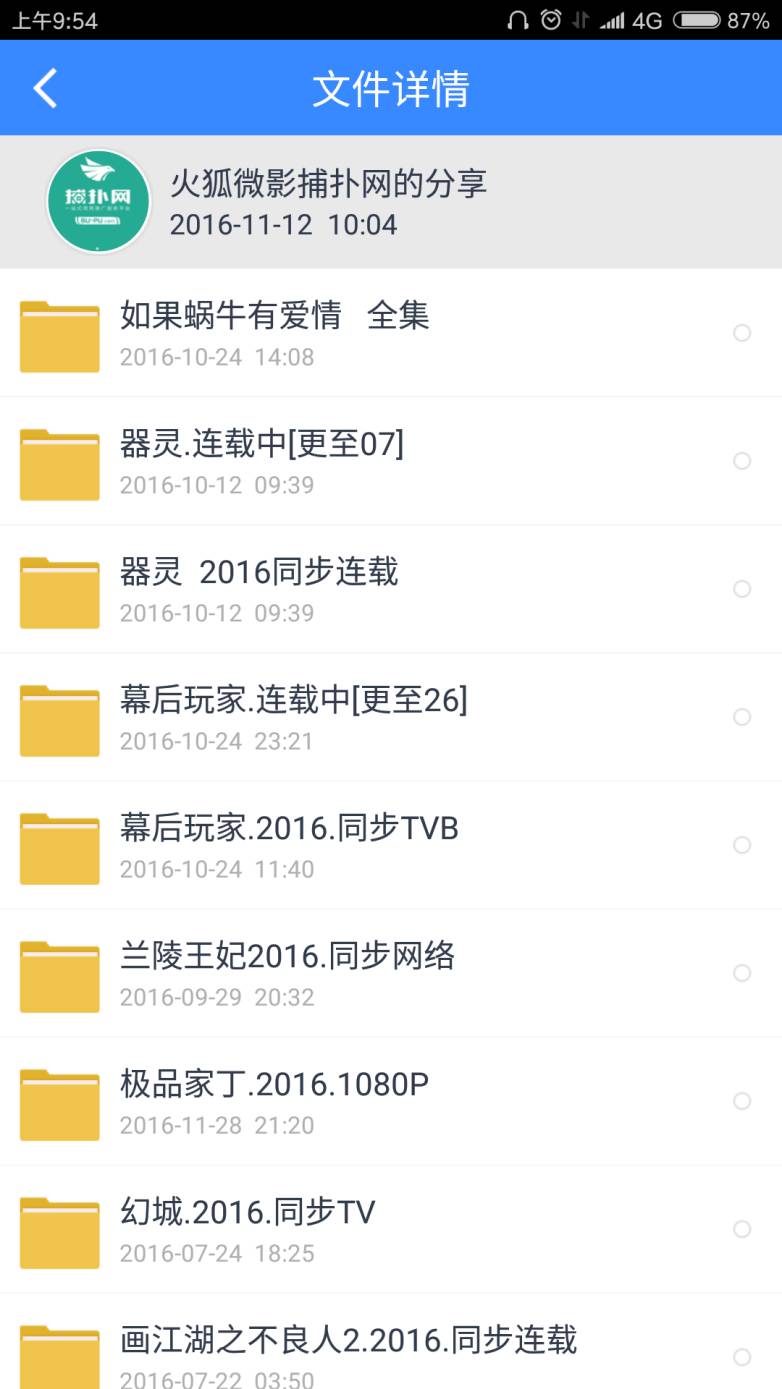Select the circle next to 兰陵王妃2016.同步网络

(742, 973)
